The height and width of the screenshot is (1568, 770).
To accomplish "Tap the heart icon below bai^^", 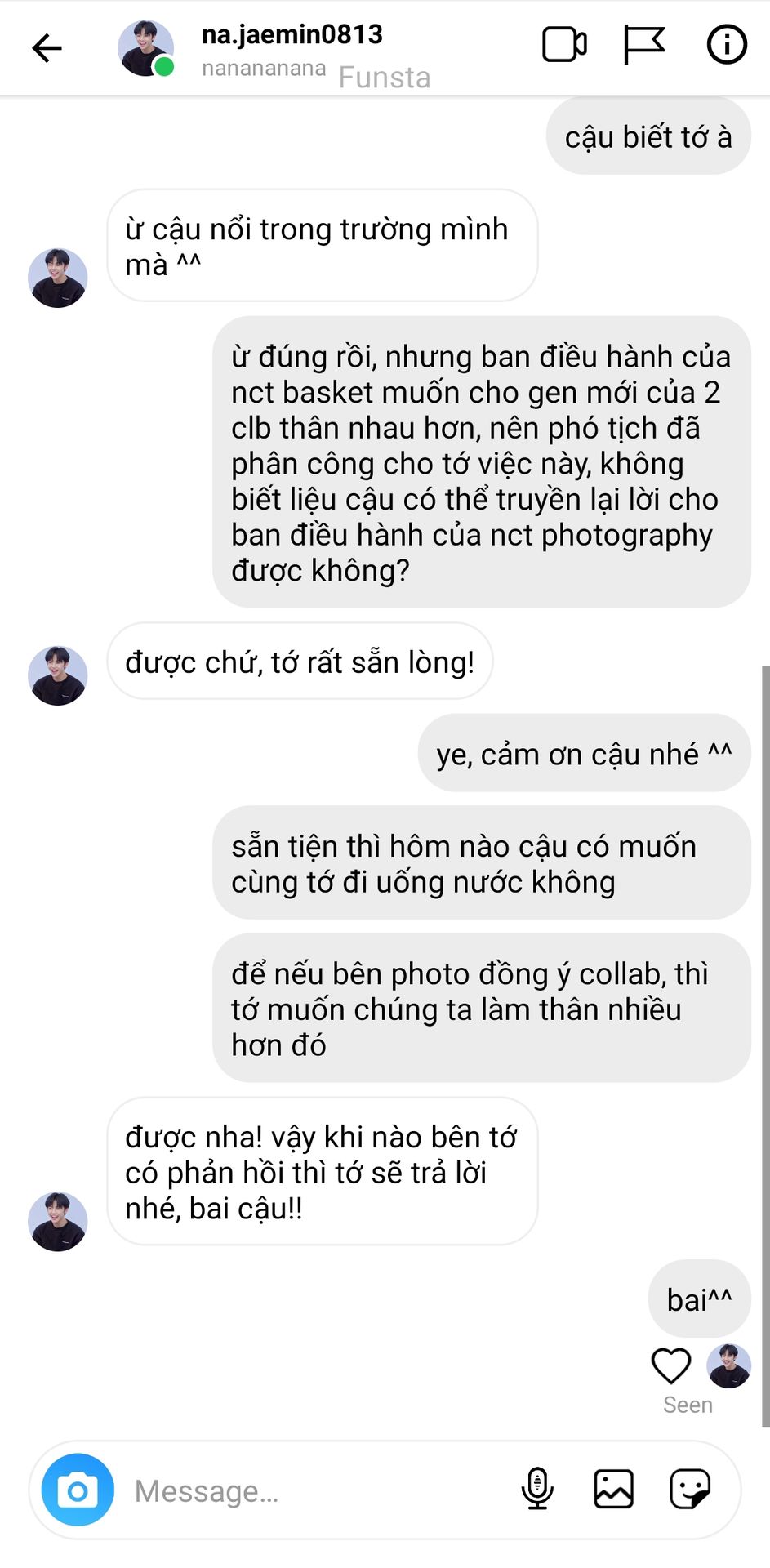I will click(671, 1365).
